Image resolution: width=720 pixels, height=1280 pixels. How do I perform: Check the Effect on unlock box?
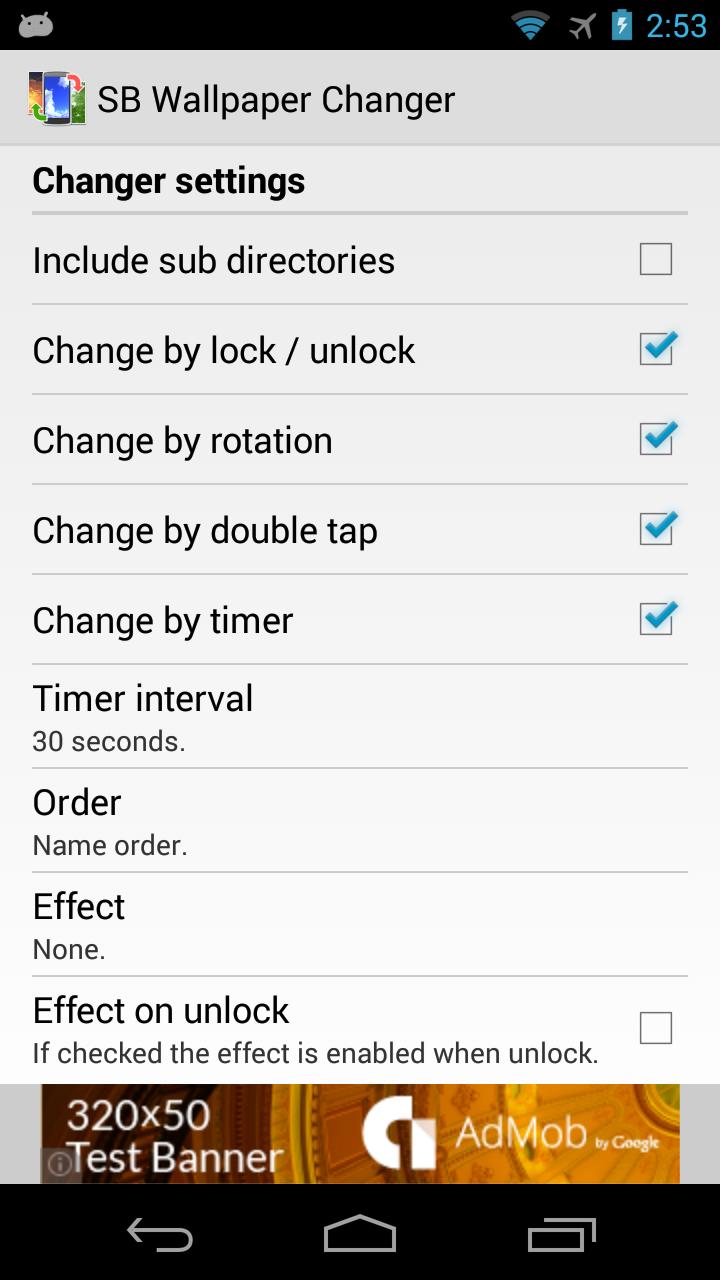click(x=656, y=1028)
